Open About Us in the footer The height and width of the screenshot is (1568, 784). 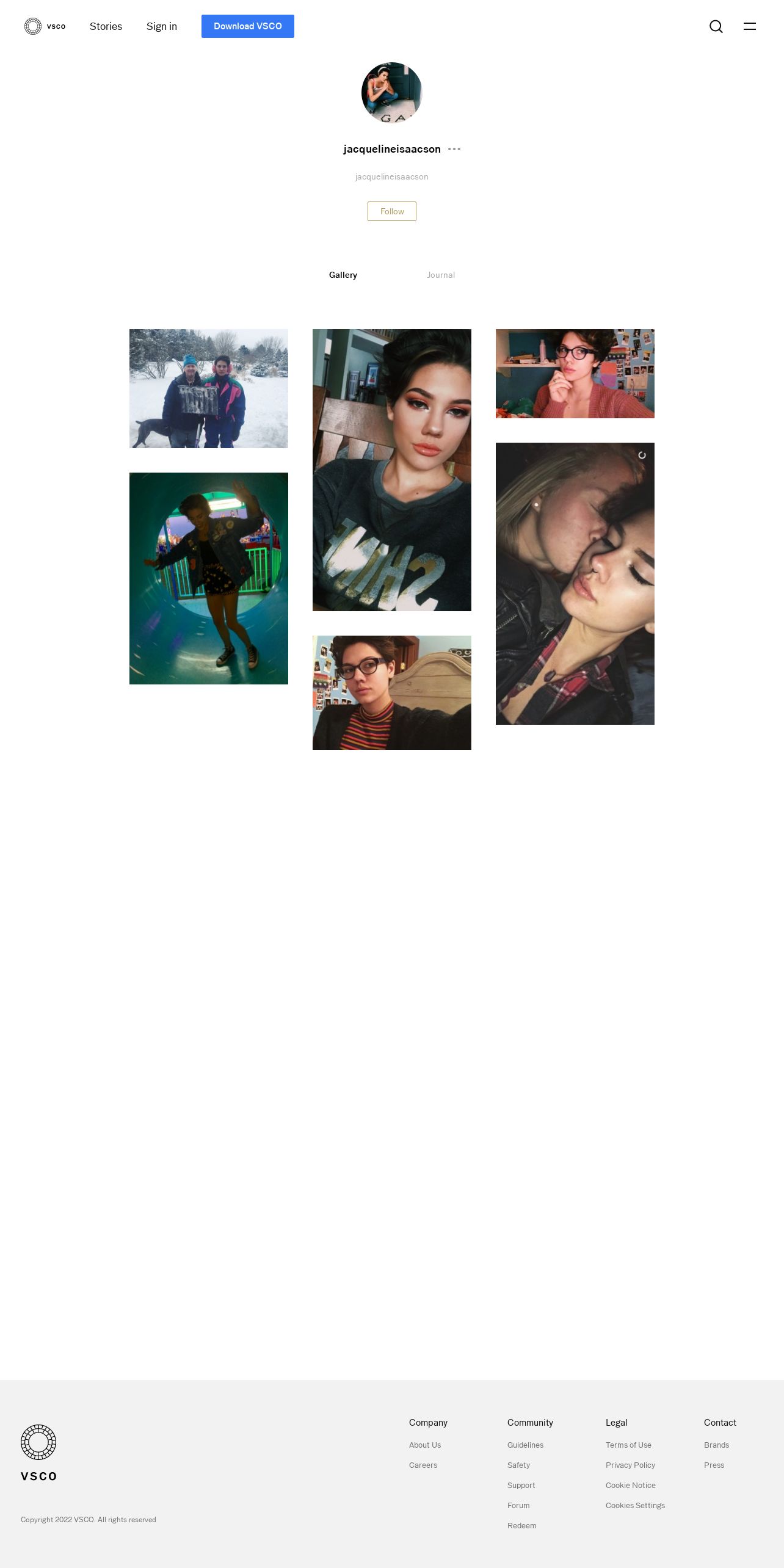coord(425,1445)
